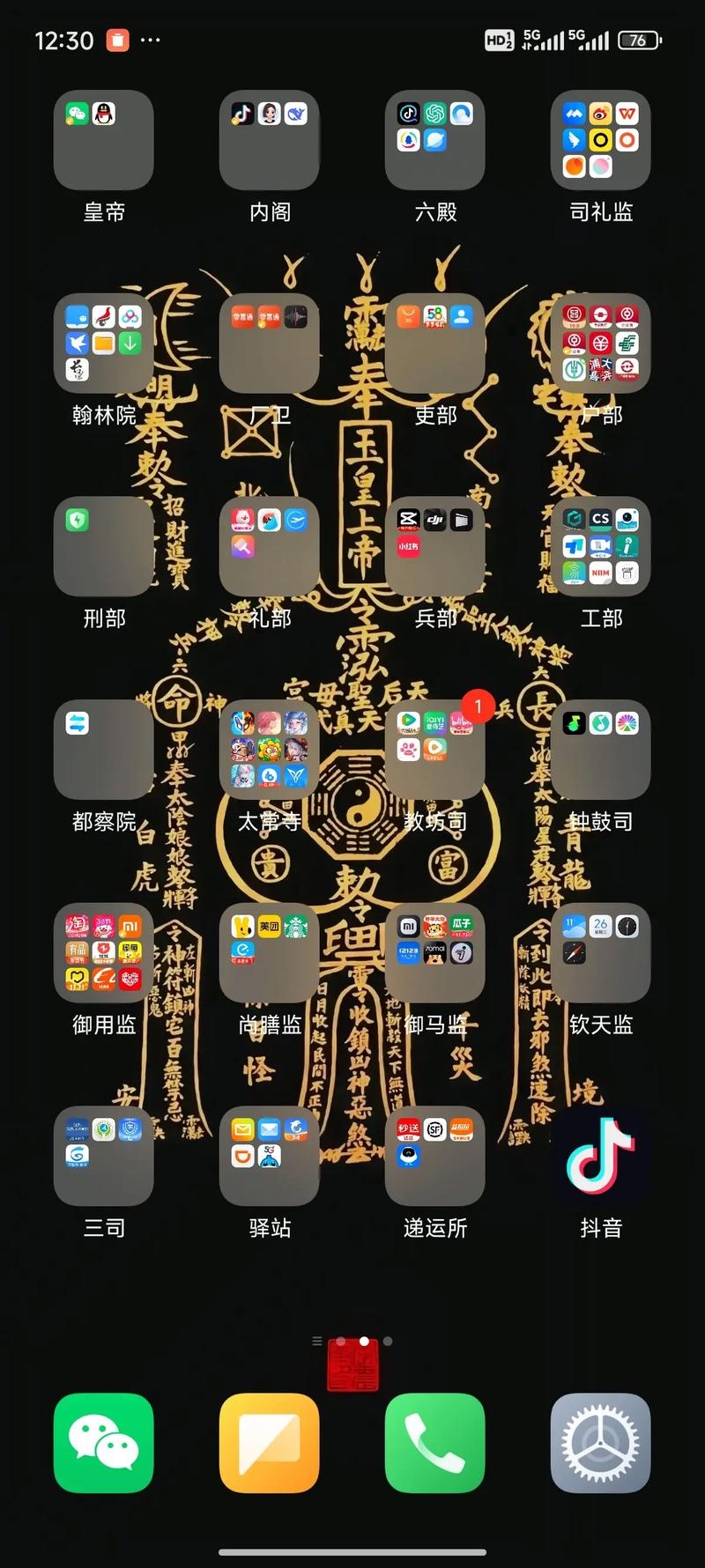The image size is (705, 1568).
Task: Tap the SF Express icon in 递运所 folder
Action: tap(434, 1130)
